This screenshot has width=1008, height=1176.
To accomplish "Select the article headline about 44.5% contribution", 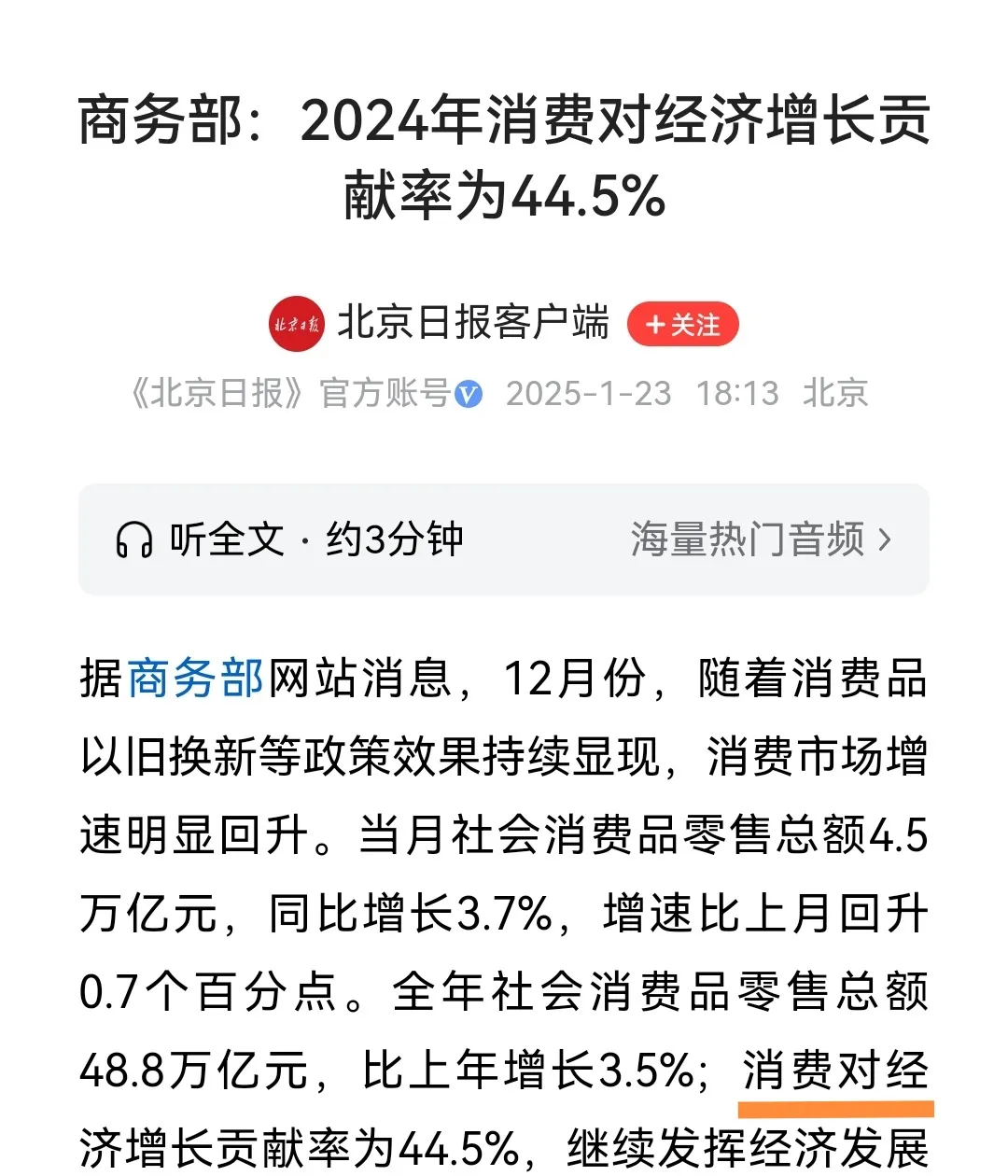I will [x=504, y=154].
